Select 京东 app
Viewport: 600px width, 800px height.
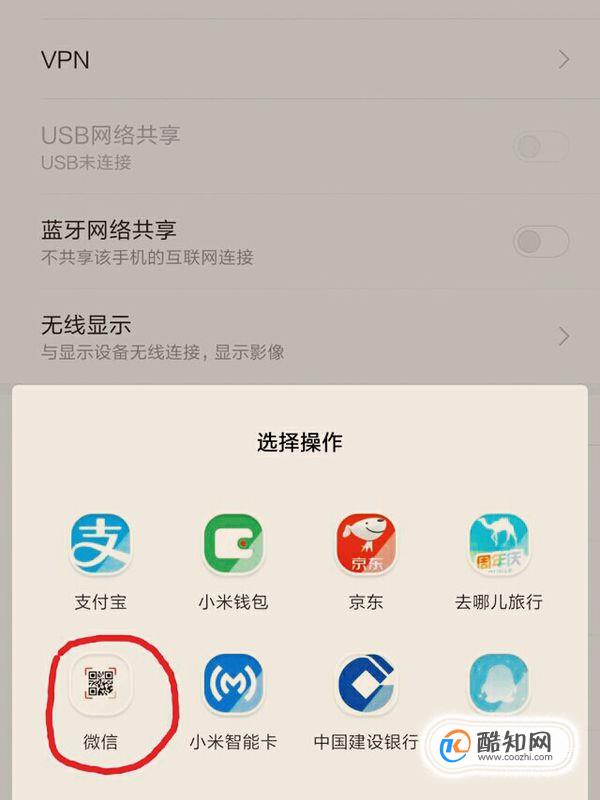(x=366, y=546)
